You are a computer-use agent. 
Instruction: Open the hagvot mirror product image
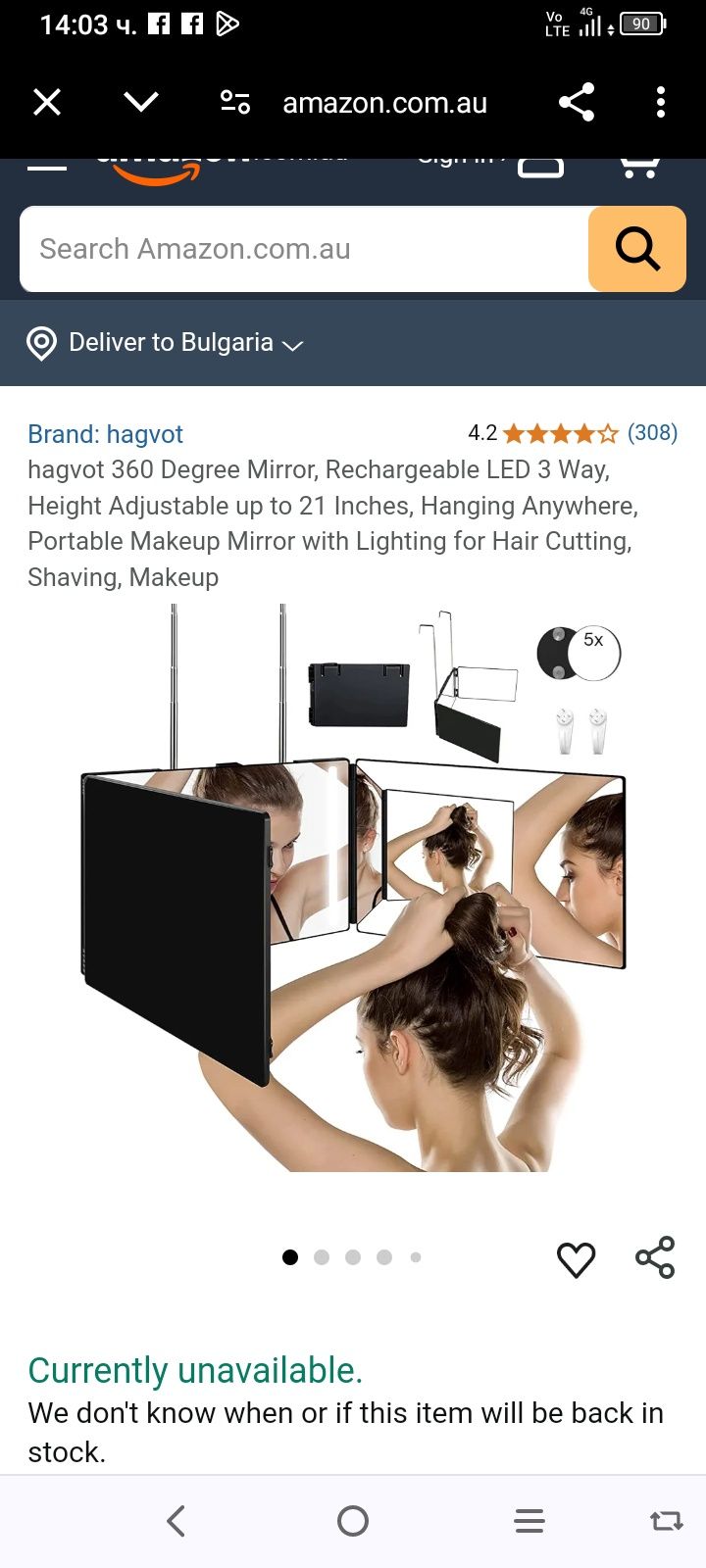click(353, 887)
